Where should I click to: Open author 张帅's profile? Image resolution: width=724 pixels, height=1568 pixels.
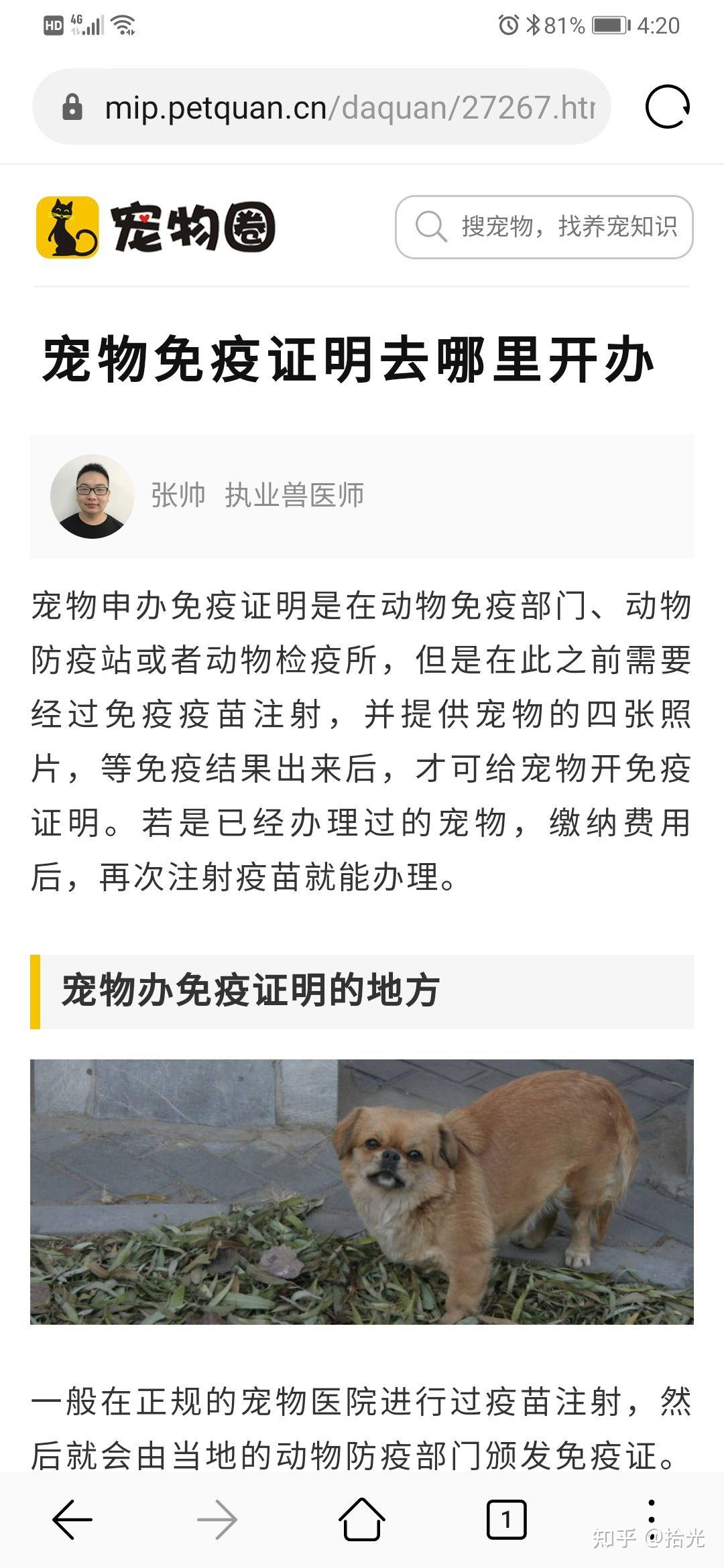pyautogui.click(x=93, y=497)
